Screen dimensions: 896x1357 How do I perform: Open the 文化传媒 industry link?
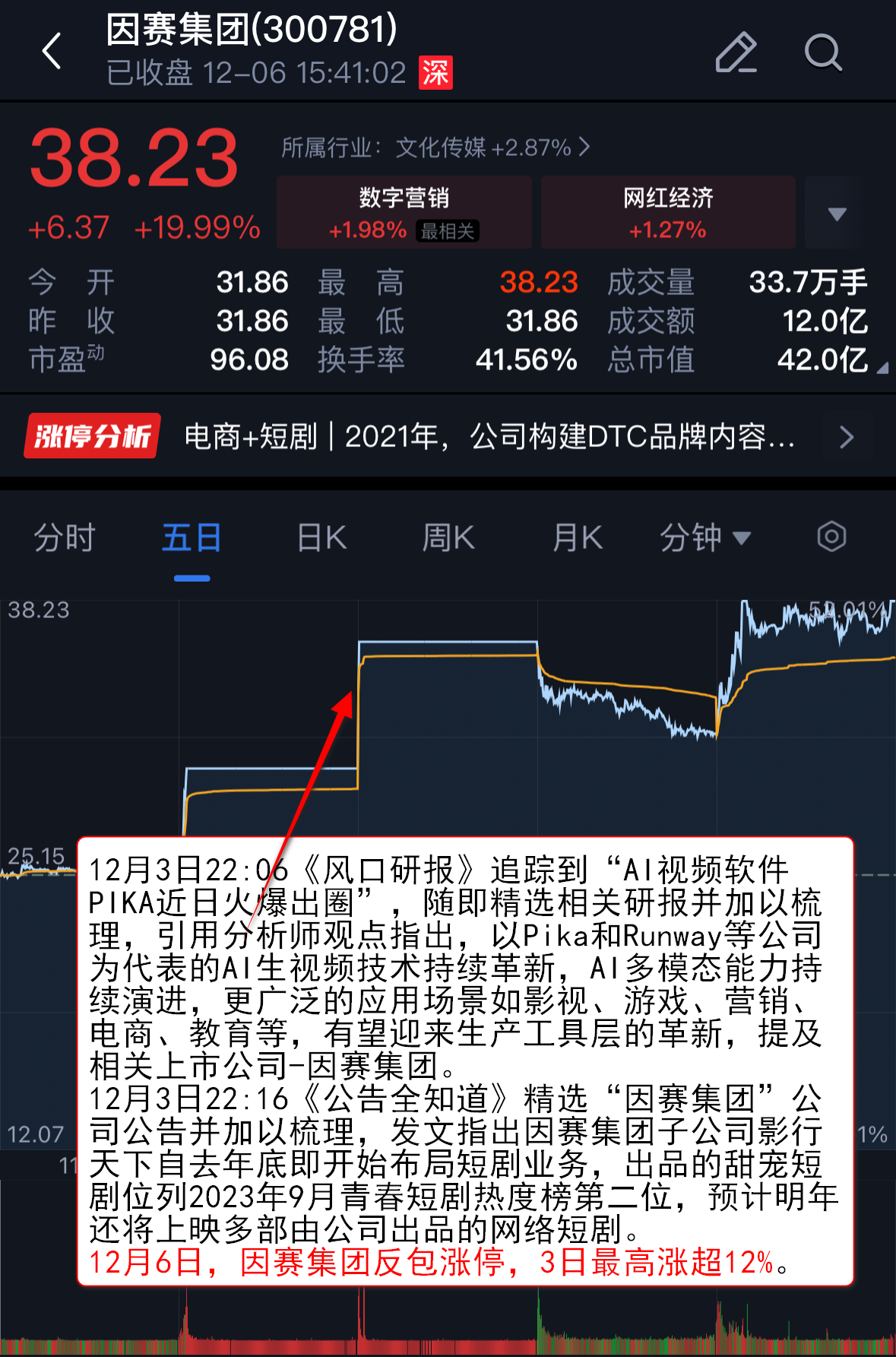pos(435,147)
